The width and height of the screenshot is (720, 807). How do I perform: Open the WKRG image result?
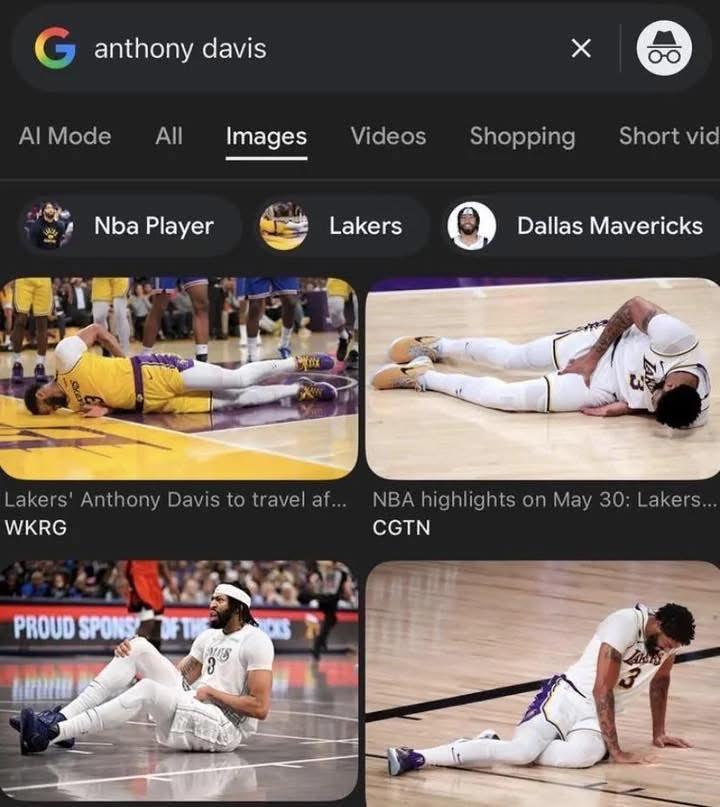coord(179,378)
